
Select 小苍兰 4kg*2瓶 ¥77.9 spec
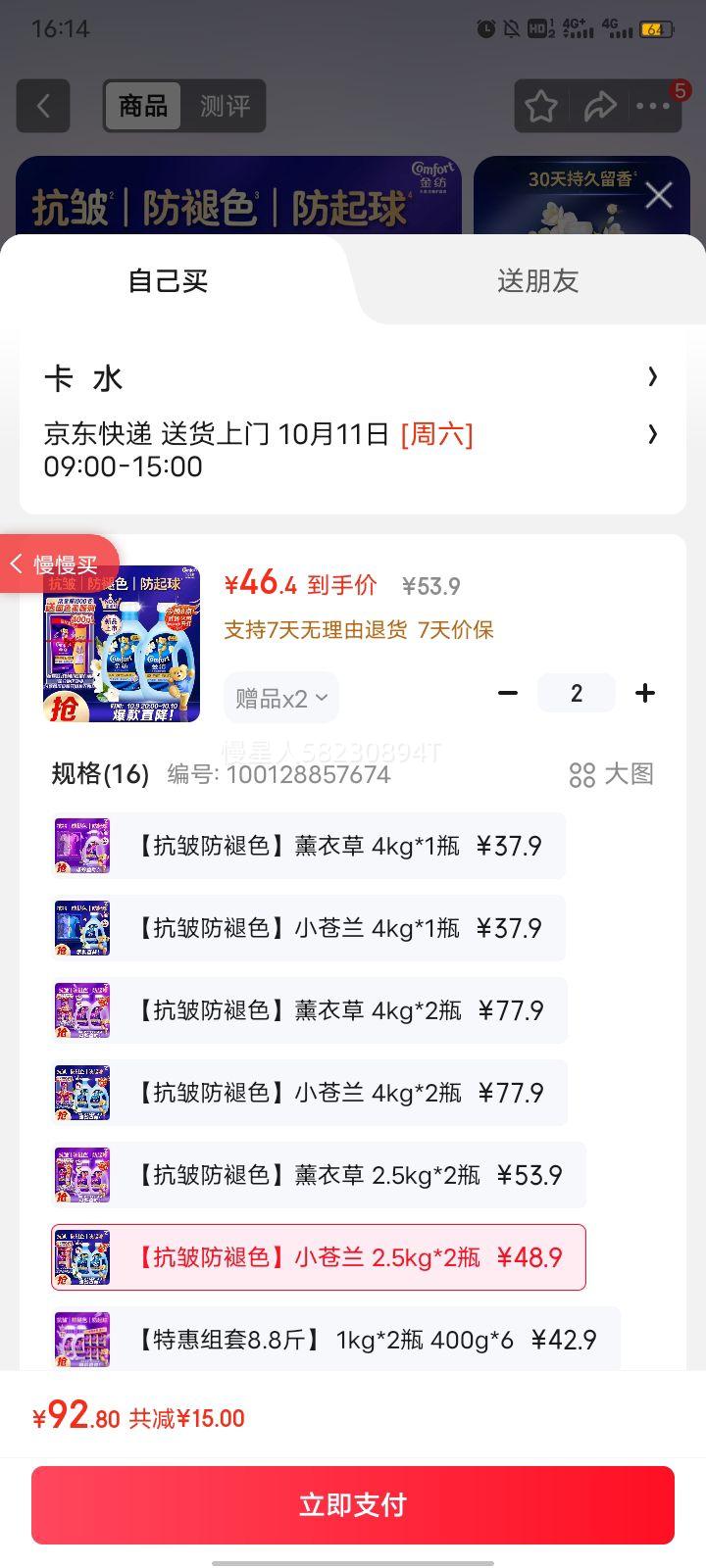click(x=309, y=1093)
